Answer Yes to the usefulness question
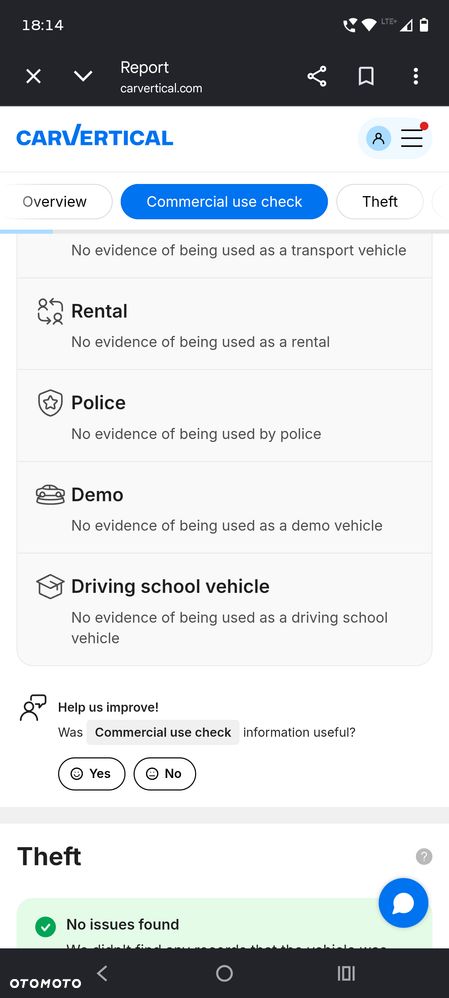449x998 pixels. click(x=92, y=773)
